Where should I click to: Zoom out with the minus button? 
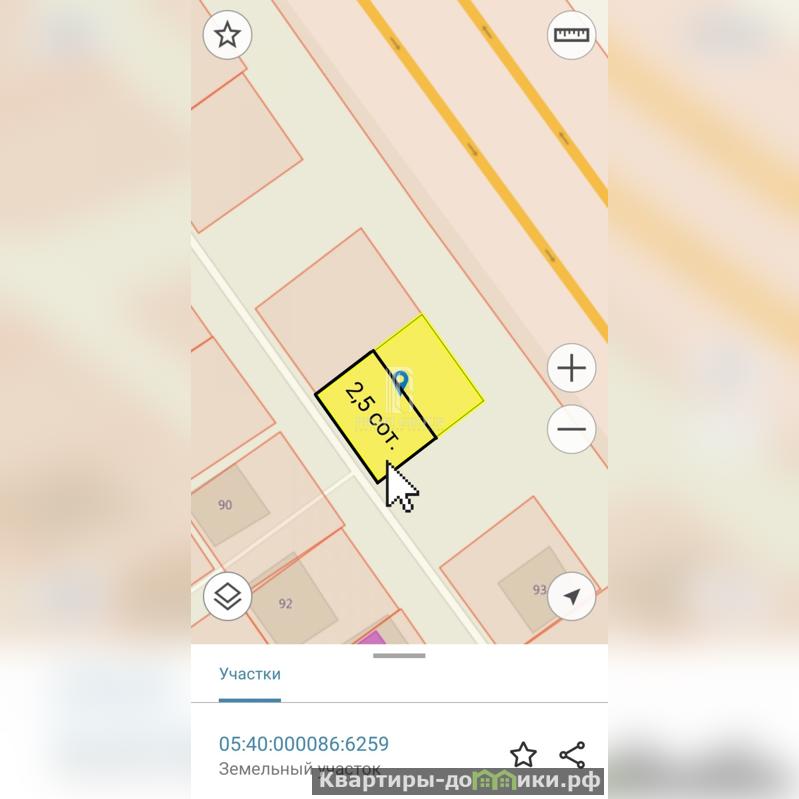click(x=572, y=430)
